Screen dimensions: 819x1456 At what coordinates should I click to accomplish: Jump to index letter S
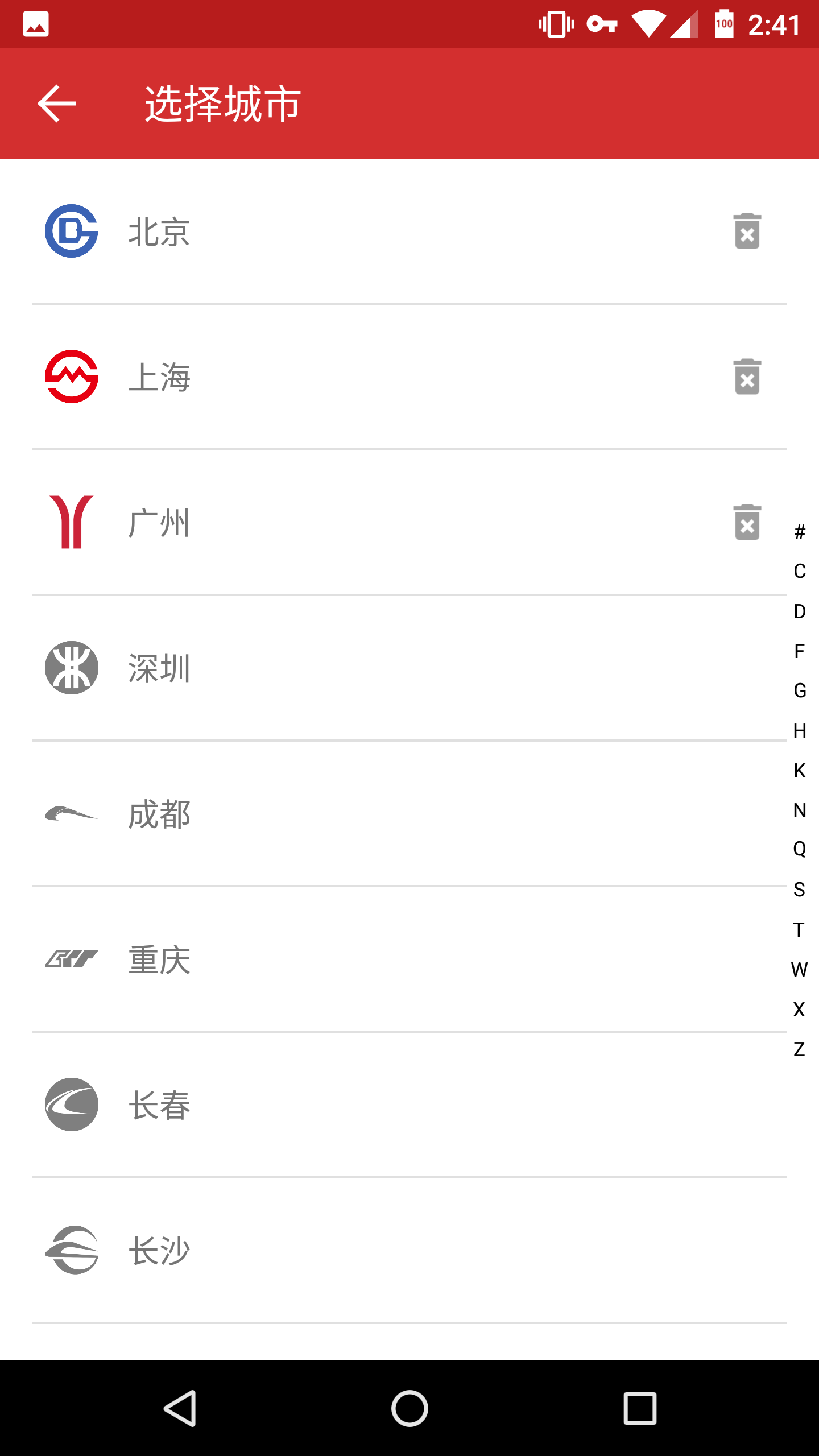(x=799, y=890)
